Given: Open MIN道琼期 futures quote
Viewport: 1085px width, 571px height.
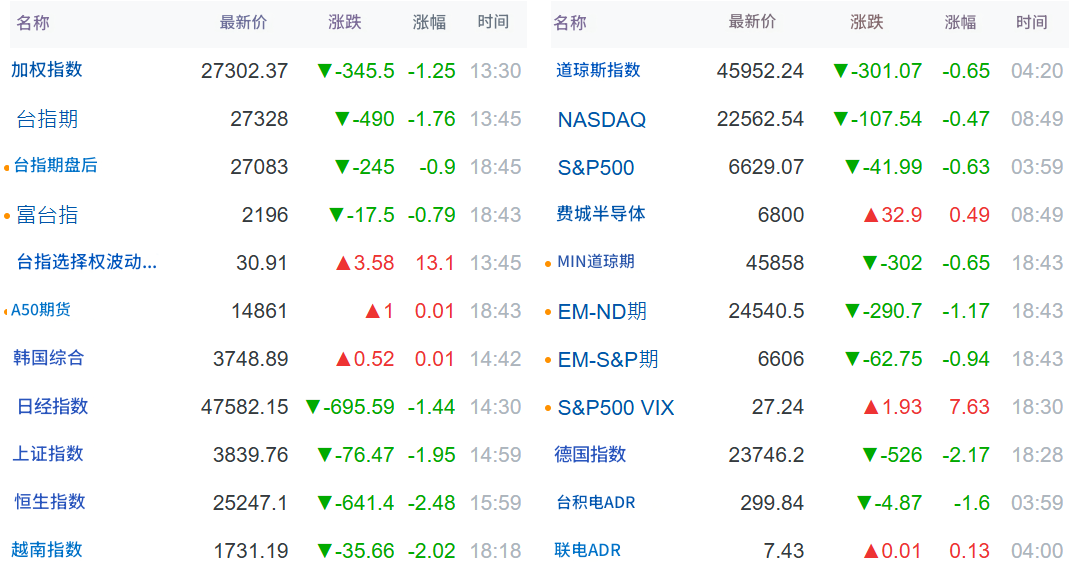Looking at the screenshot, I should [596, 262].
